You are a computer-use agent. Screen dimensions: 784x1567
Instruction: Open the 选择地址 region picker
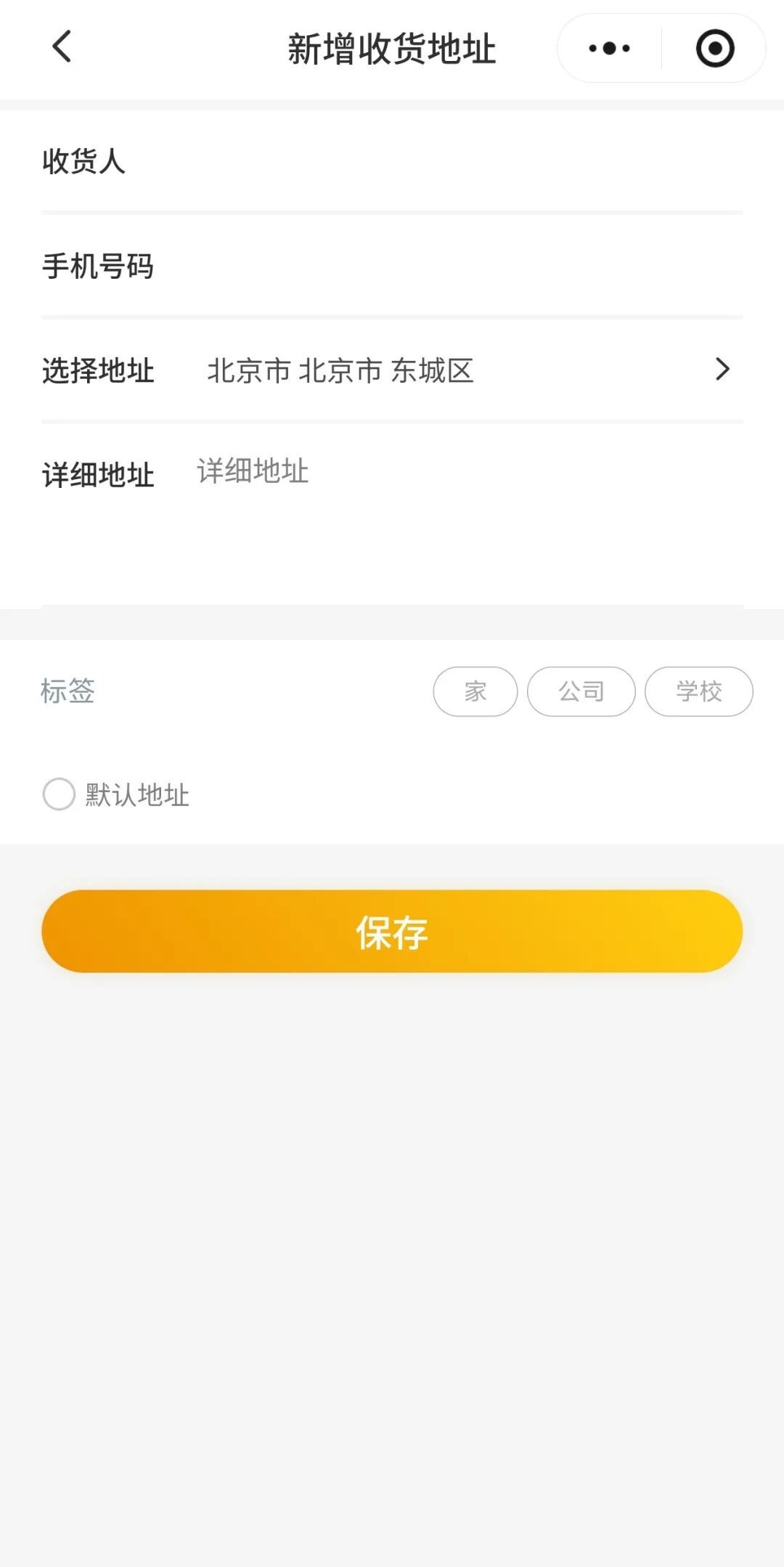tap(465, 370)
